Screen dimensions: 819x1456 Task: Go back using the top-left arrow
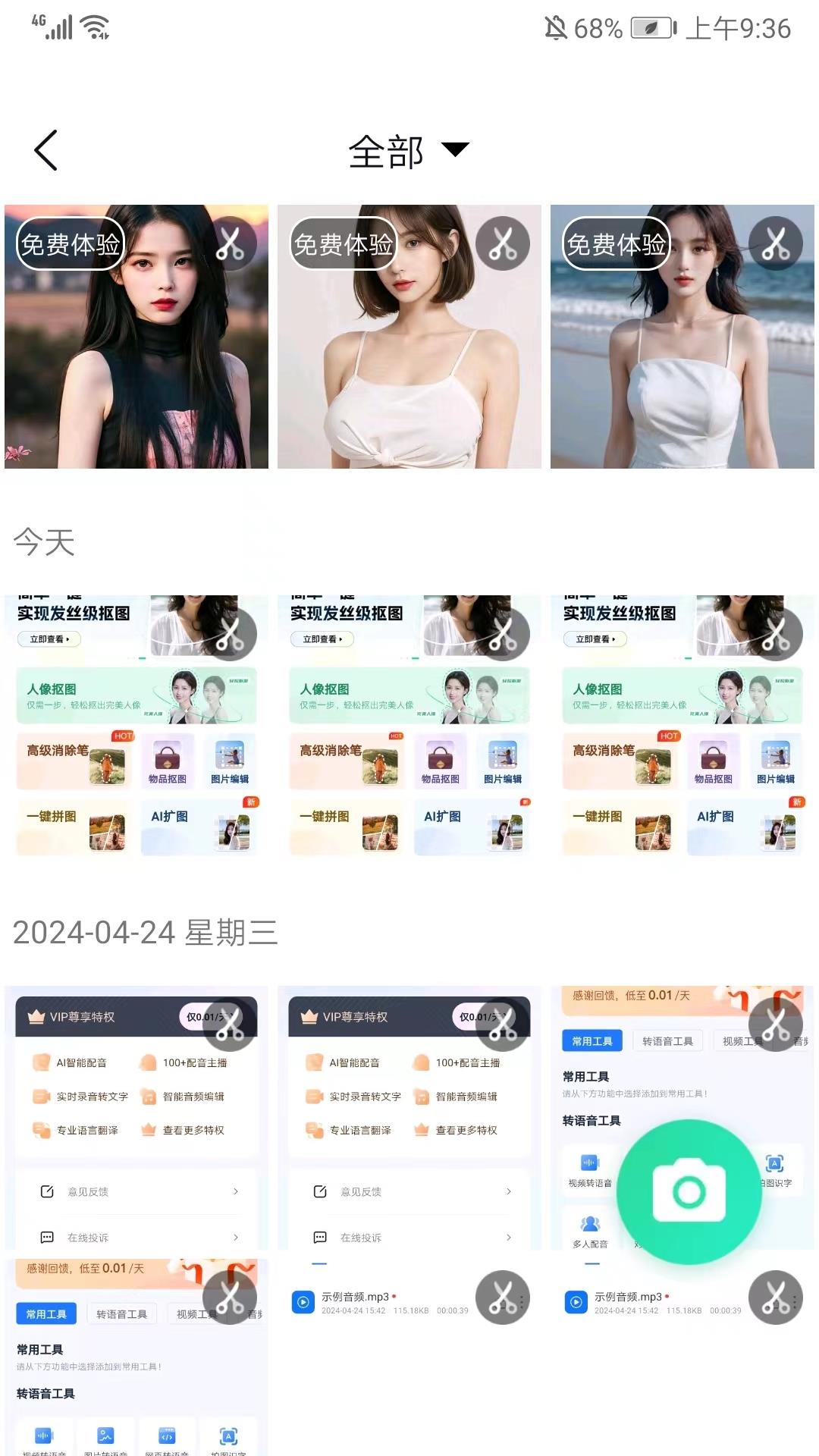click(46, 150)
